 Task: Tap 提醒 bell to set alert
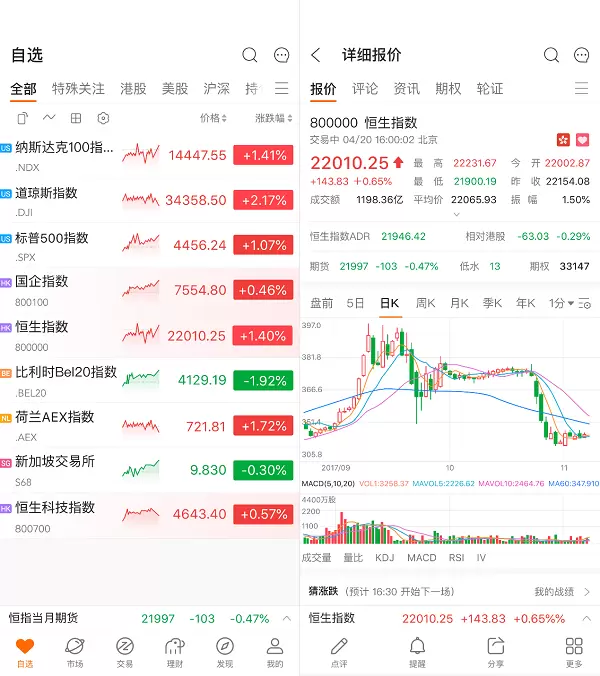click(417, 652)
